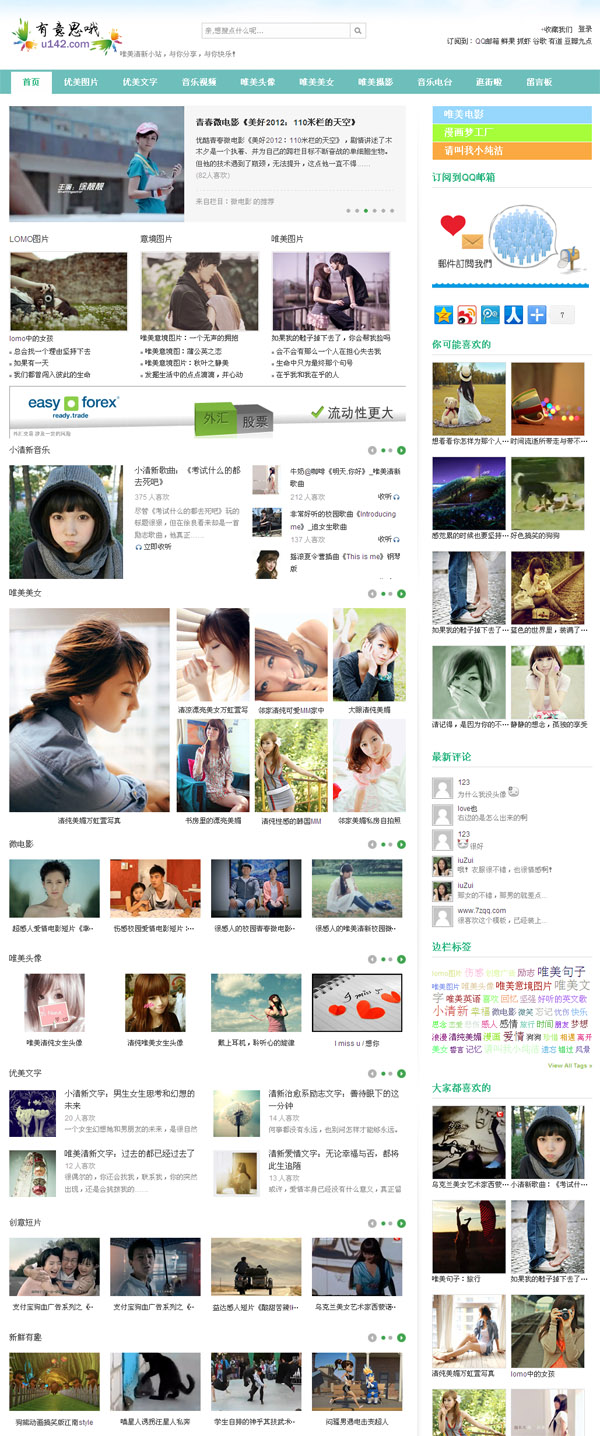Share to Qzone with the star icon
Viewport: 600px width, 1436px height.
click(444, 315)
